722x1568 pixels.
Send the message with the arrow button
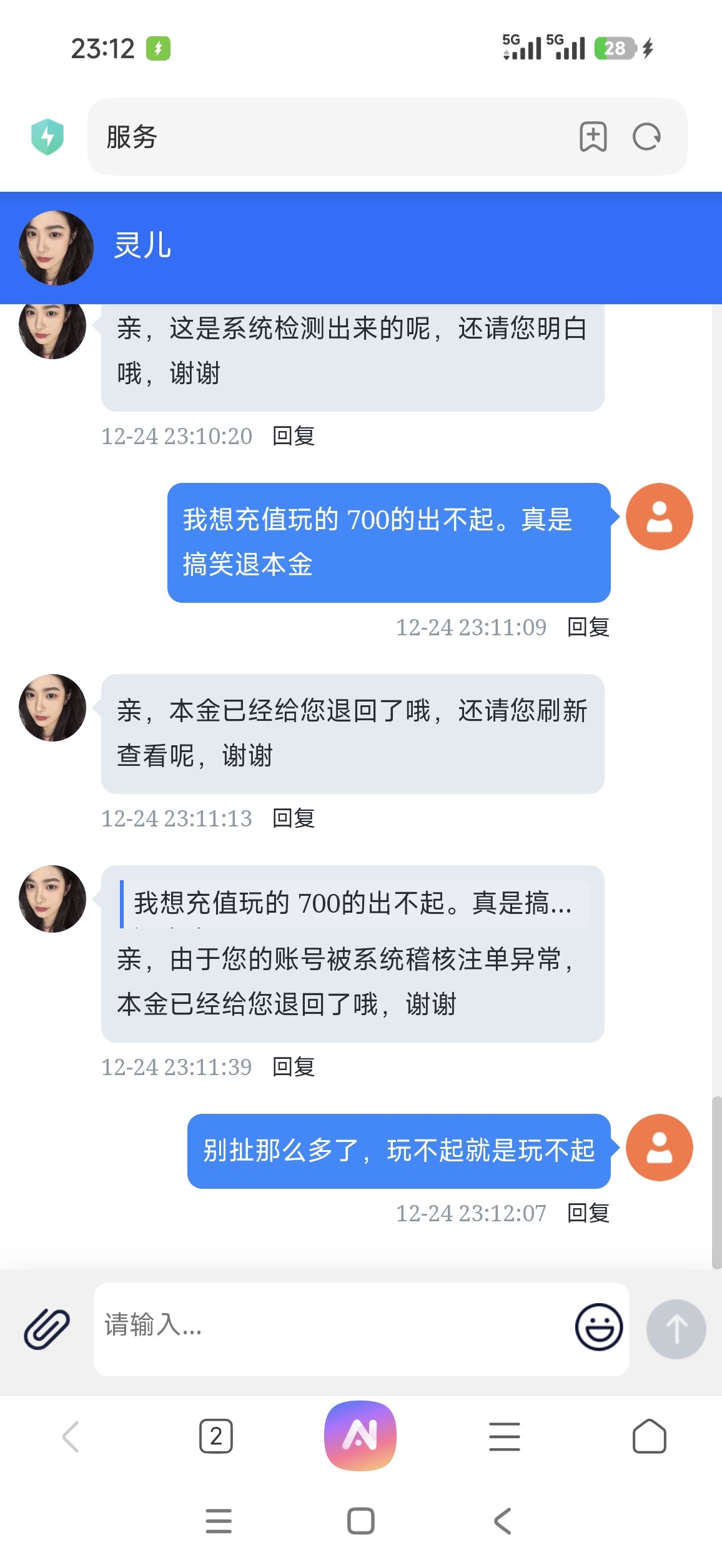(x=676, y=1329)
